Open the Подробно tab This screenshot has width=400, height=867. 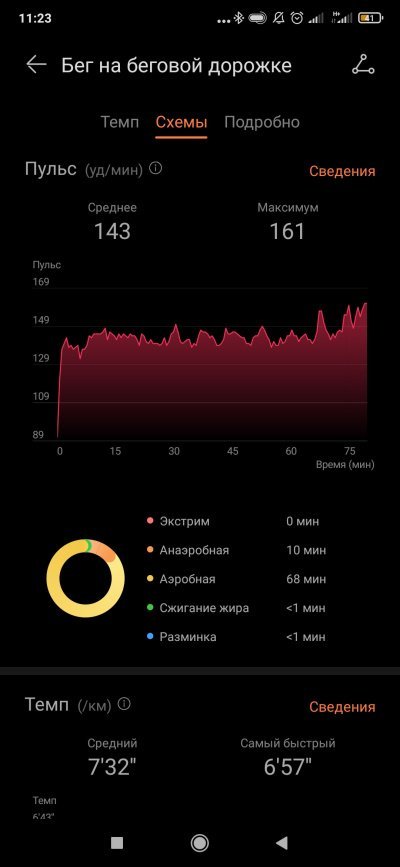pyautogui.click(x=262, y=122)
